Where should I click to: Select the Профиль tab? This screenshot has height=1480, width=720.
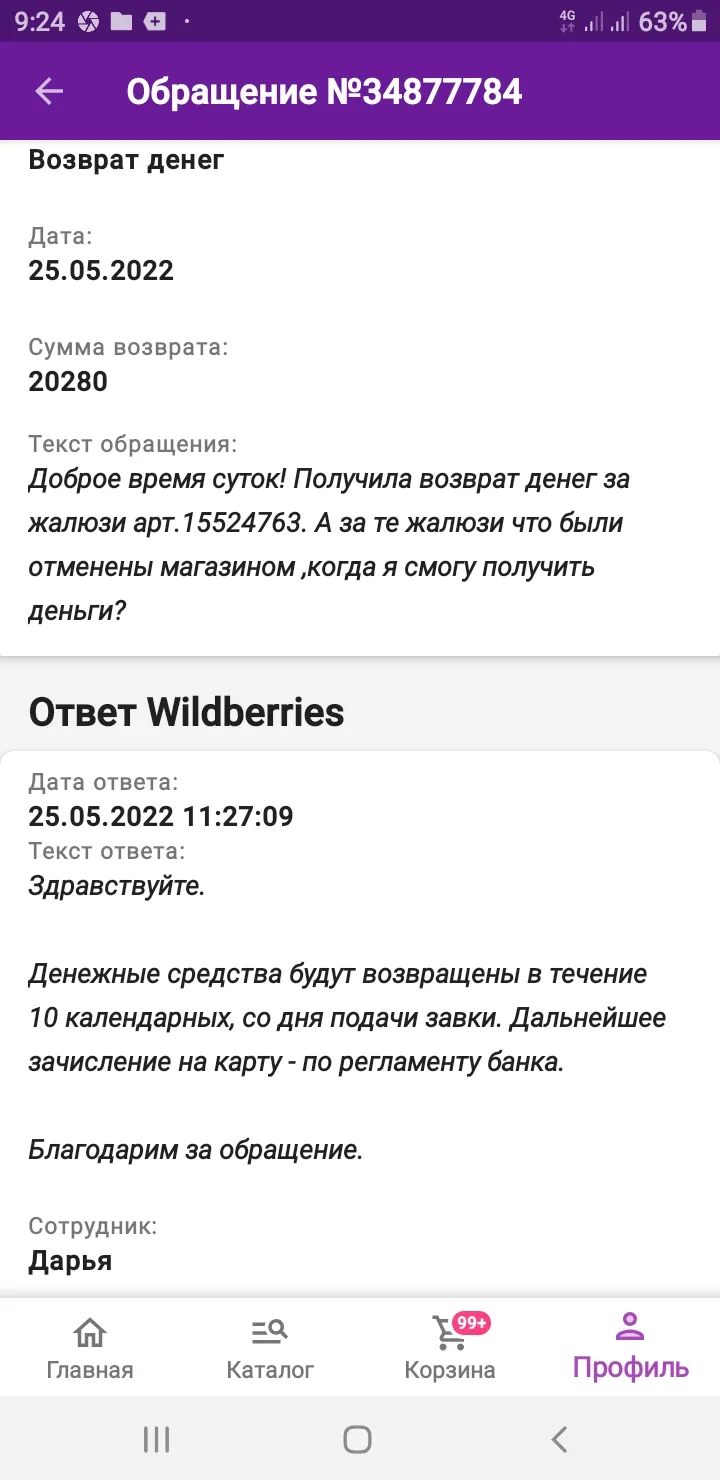(x=630, y=1347)
